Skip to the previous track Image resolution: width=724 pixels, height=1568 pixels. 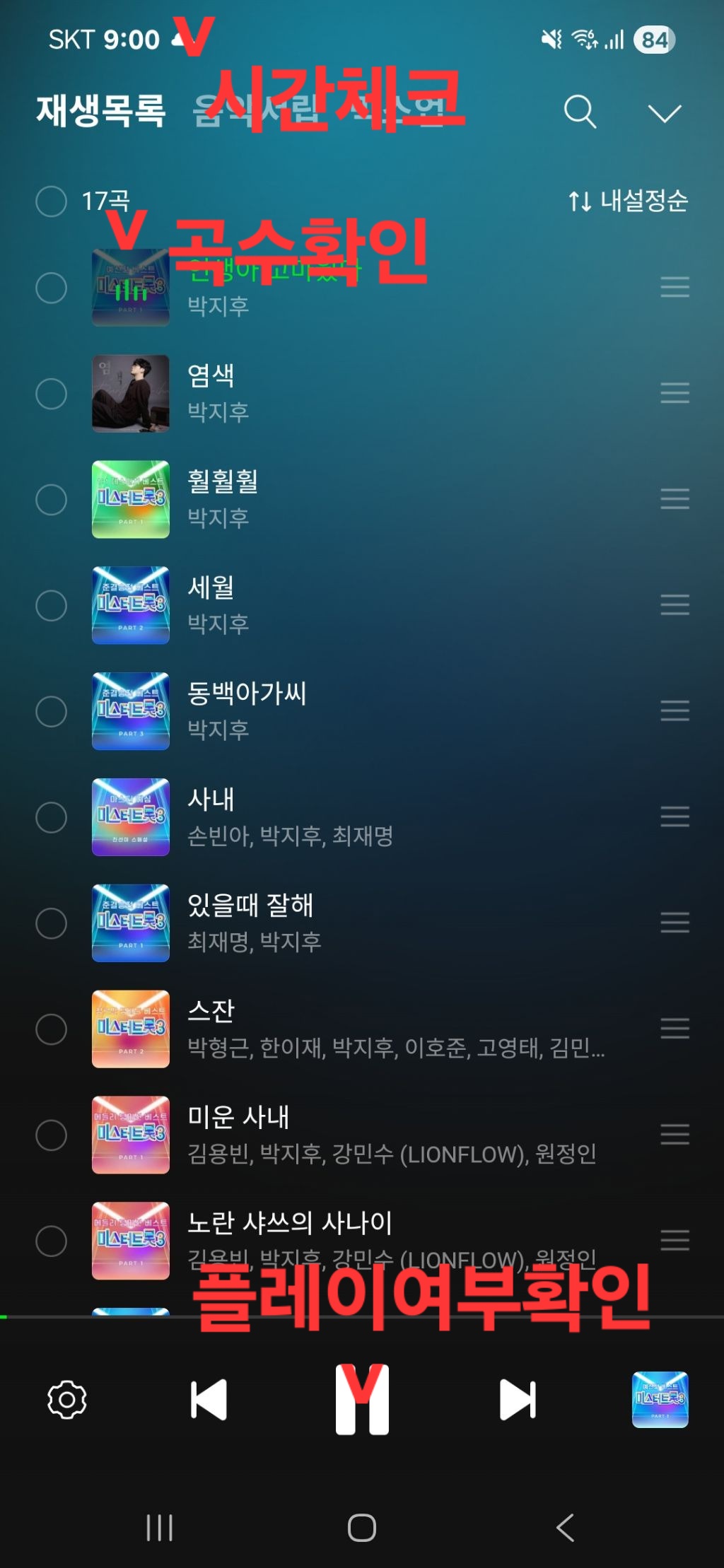pyautogui.click(x=209, y=1400)
